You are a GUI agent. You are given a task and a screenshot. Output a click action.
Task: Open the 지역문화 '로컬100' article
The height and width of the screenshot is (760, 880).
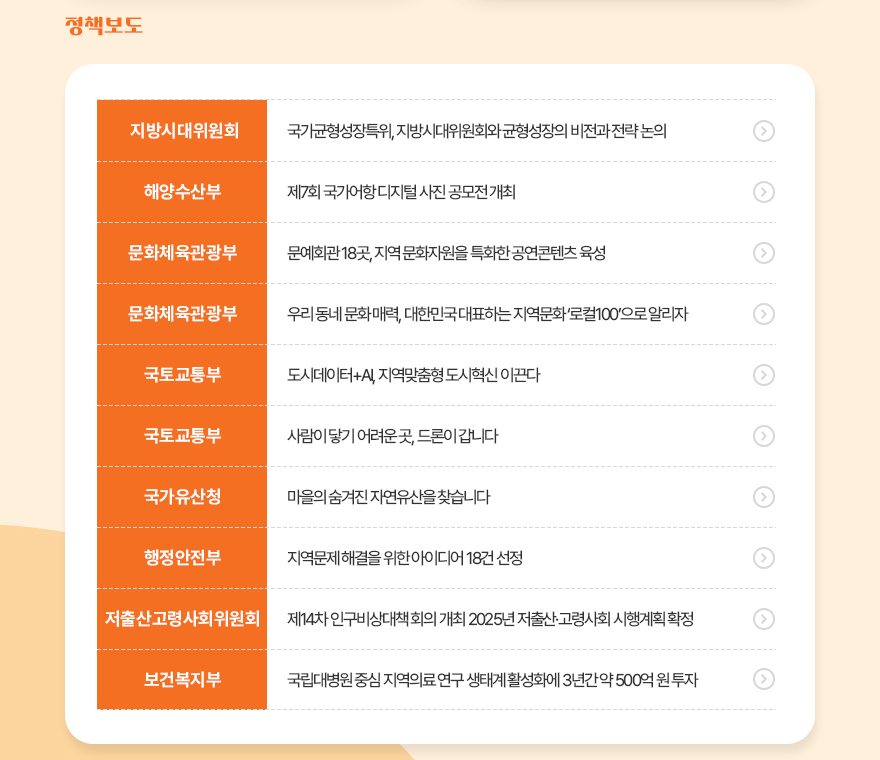coord(487,314)
